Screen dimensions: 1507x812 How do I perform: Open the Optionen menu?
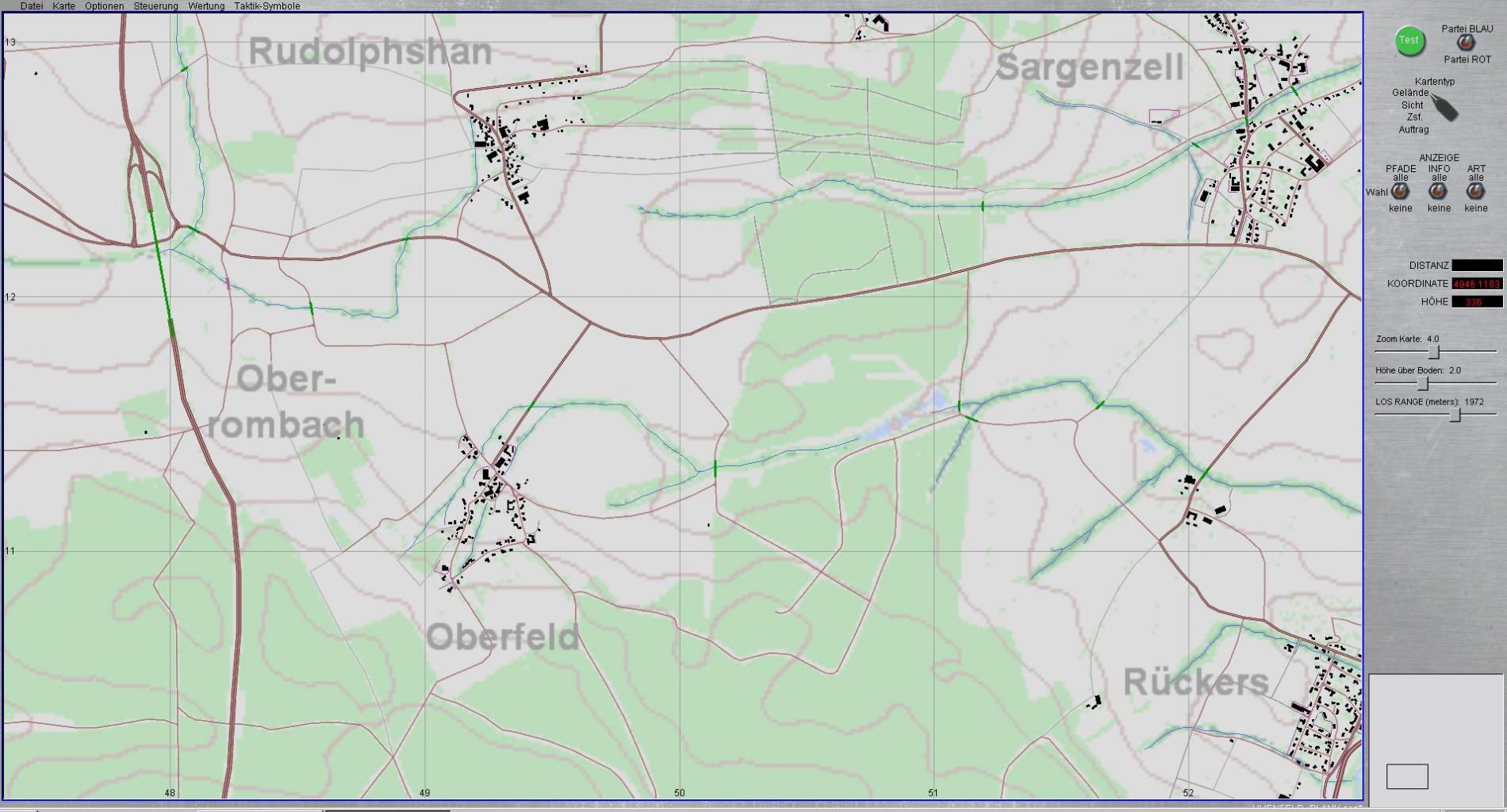104,6
